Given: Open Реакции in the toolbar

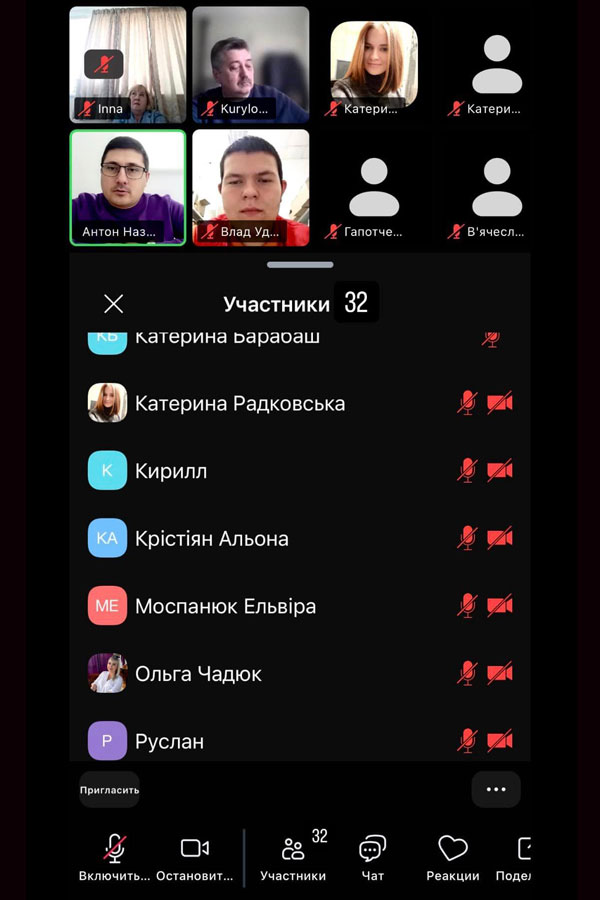Looking at the screenshot, I should coord(453,857).
